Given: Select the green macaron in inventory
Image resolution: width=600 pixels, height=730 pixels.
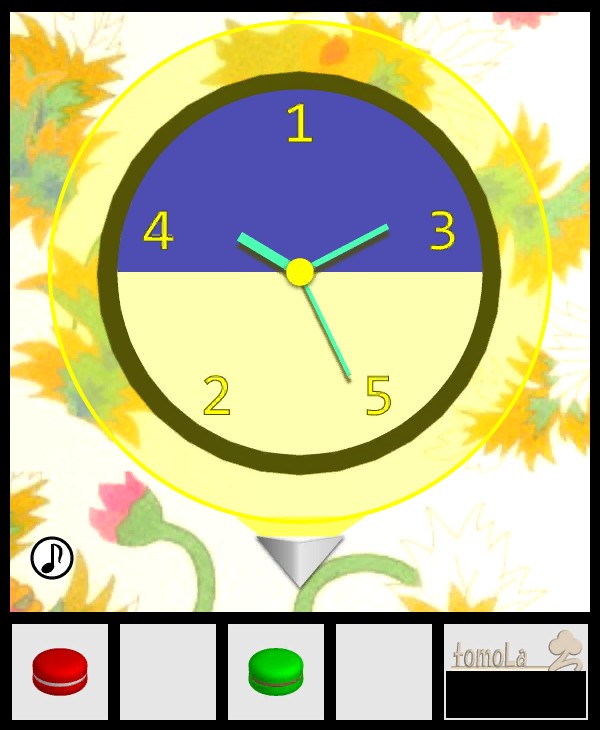Looking at the screenshot, I should [276, 670].
